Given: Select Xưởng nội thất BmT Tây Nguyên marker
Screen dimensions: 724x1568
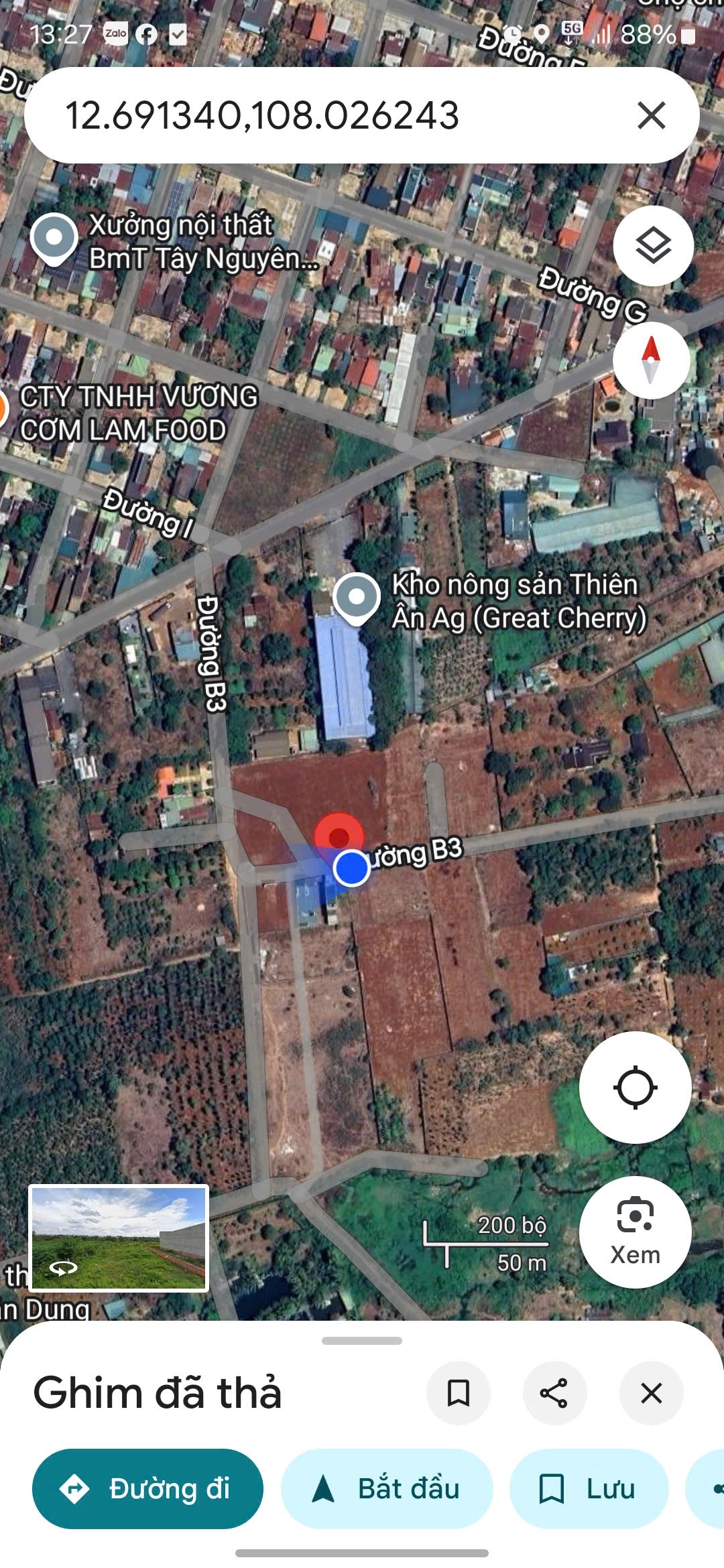Looking at the screenshot, I should point(54,239).
